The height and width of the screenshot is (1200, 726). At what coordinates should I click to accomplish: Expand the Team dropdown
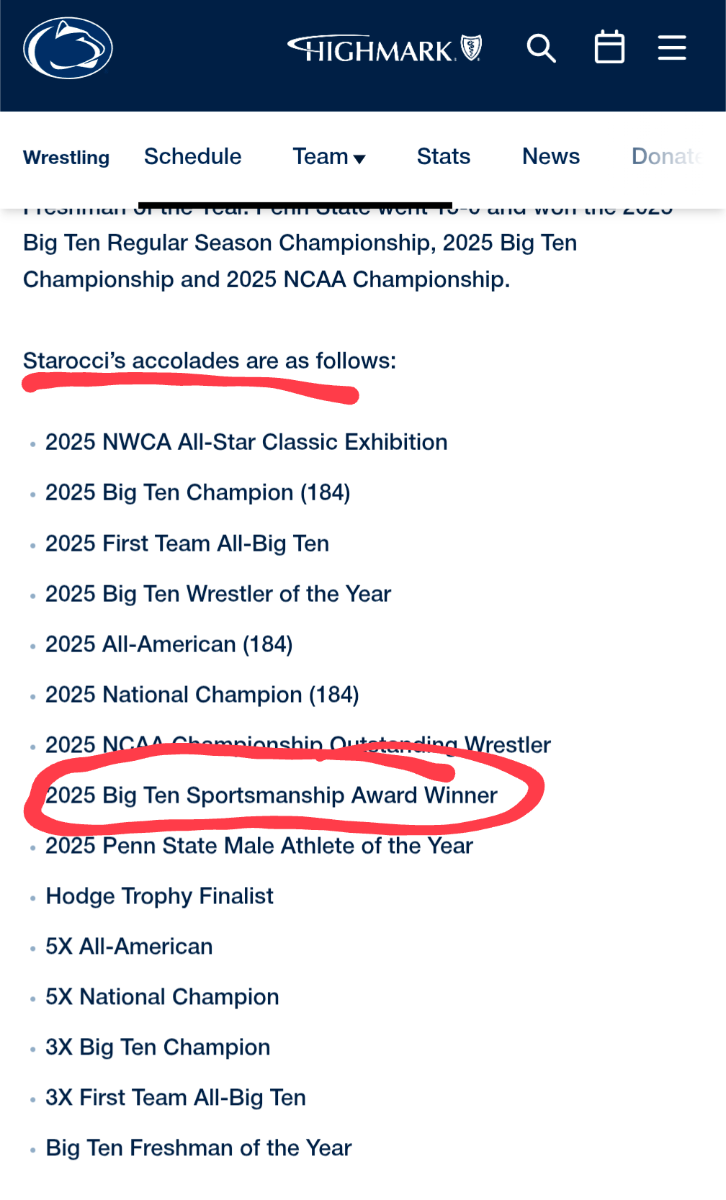(x=329, y=156)
